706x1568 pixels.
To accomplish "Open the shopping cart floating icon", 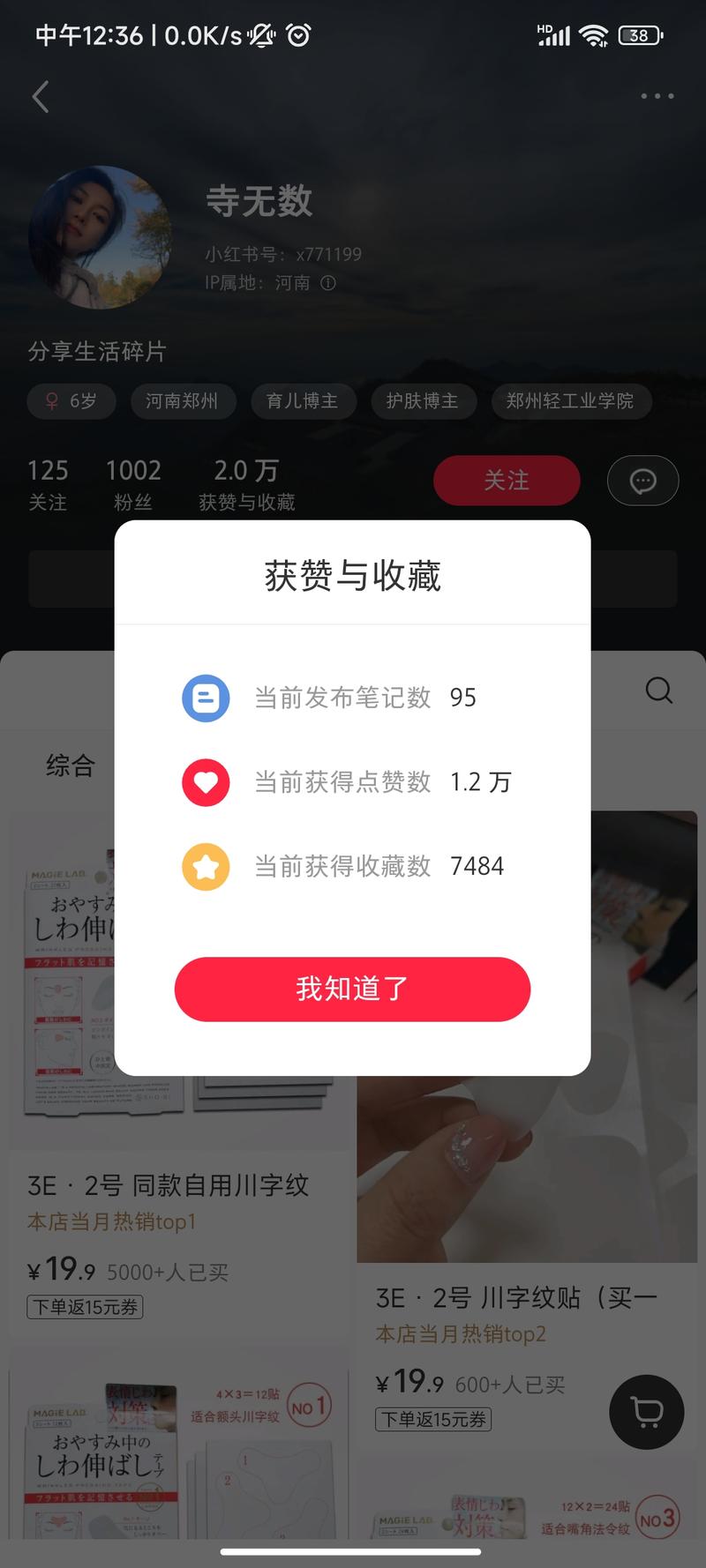I will tap(646, 1412).
